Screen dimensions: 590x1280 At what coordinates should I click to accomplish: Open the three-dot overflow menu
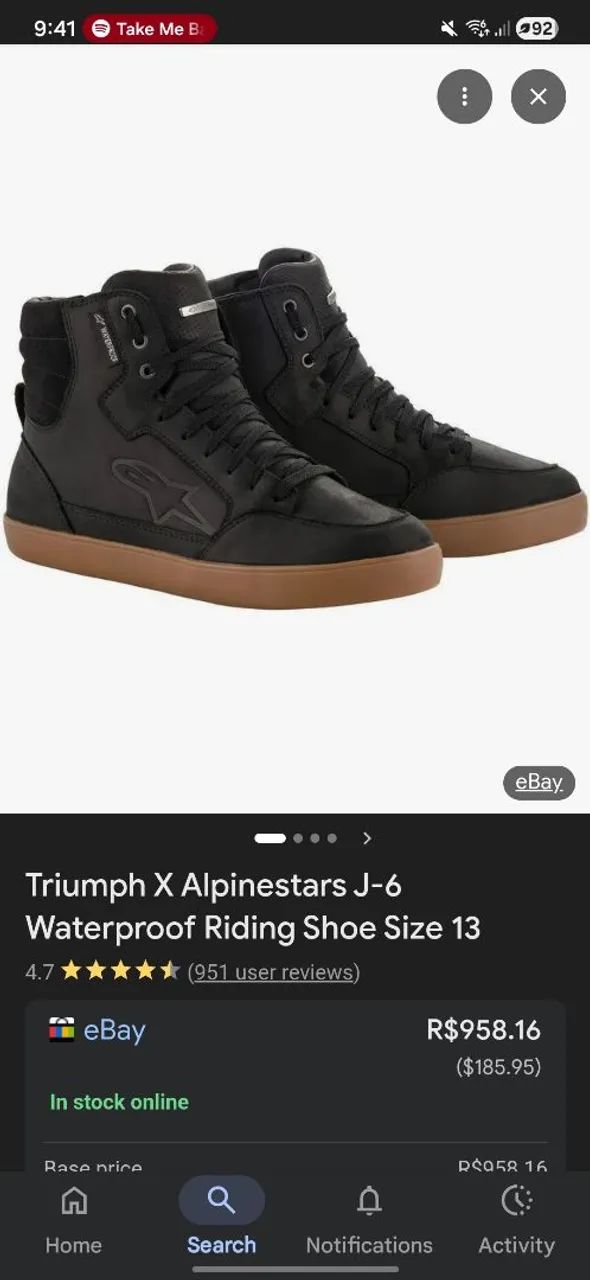pyautogui.click(x=464, y=96)
